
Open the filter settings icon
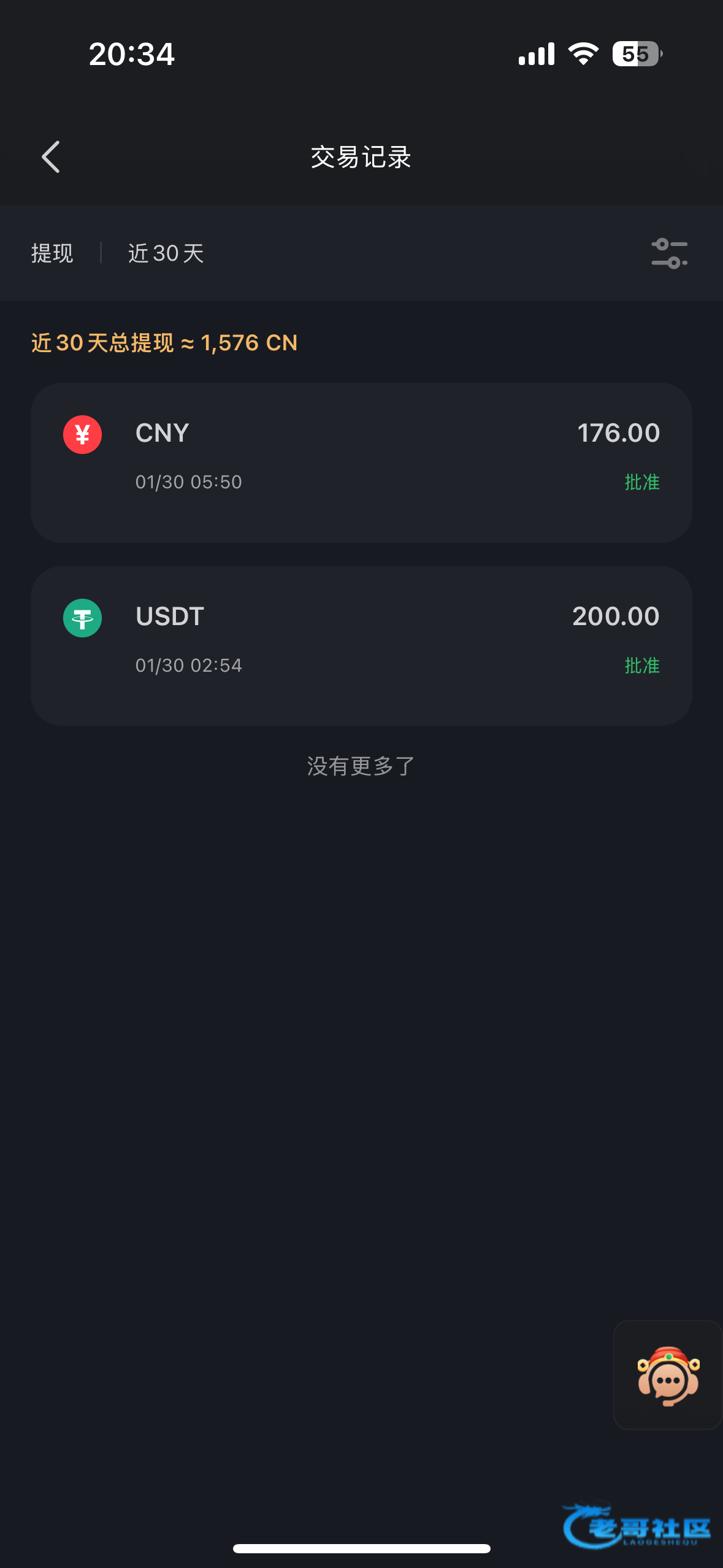(x=669, y=253)
